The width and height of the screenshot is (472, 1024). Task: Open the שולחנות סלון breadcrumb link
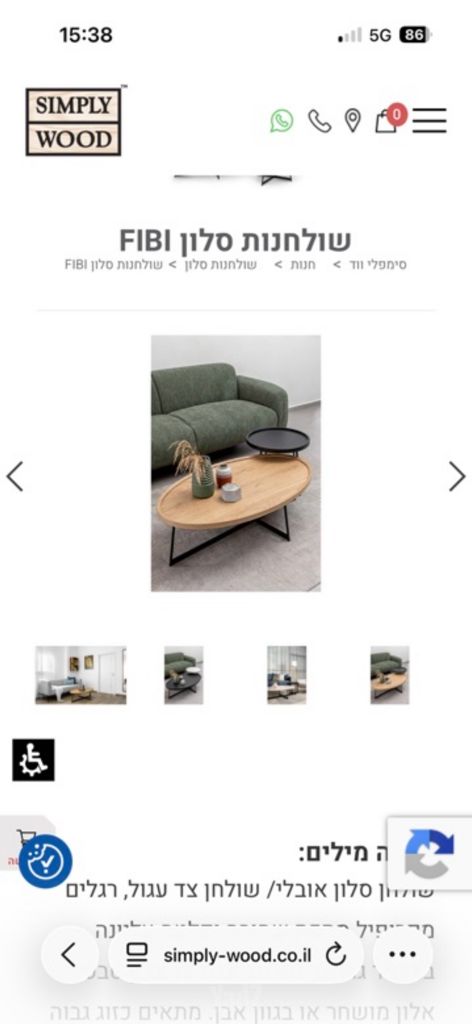220,265
